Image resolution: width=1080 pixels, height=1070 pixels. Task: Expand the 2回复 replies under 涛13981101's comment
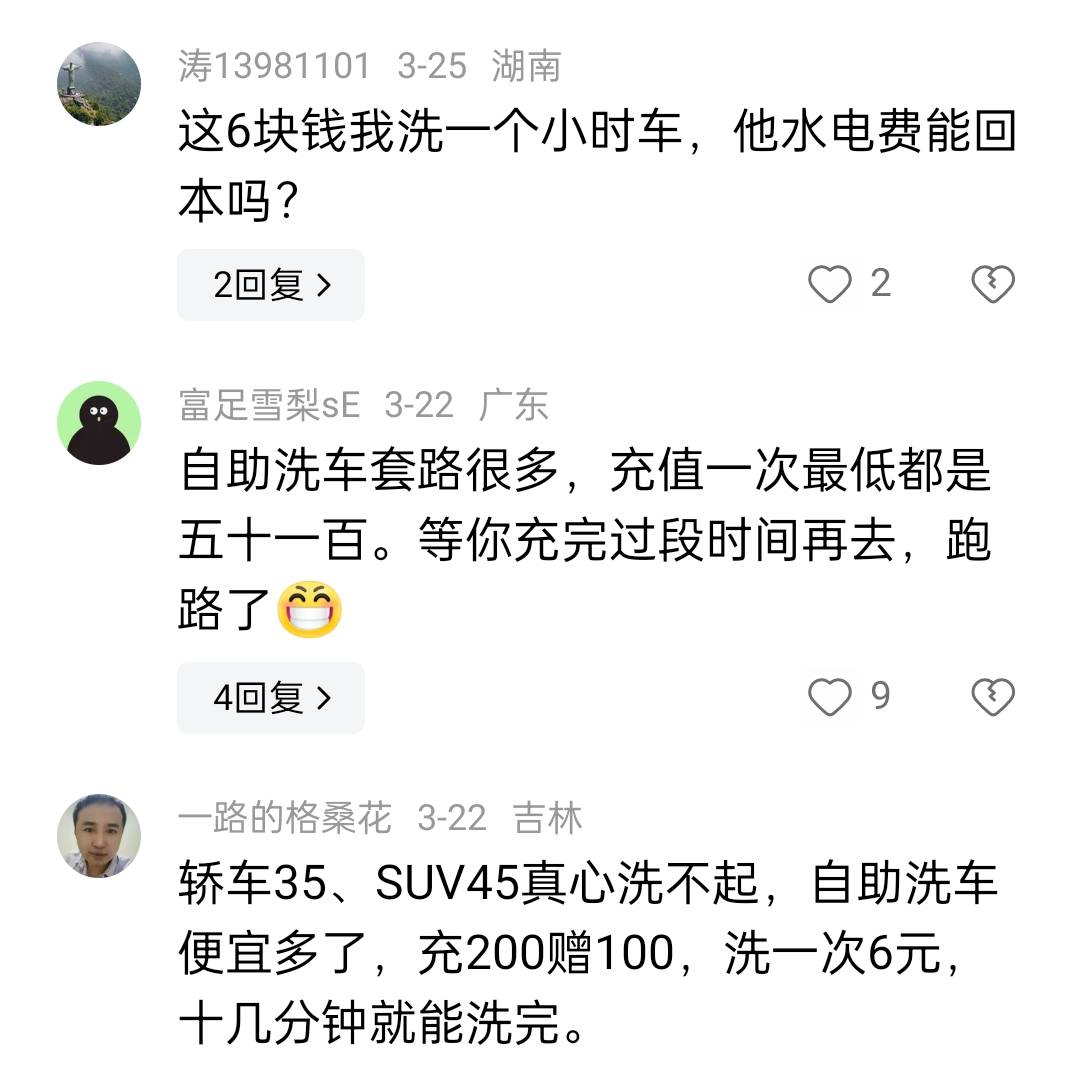pyautogui.click(x=270, y=286)
